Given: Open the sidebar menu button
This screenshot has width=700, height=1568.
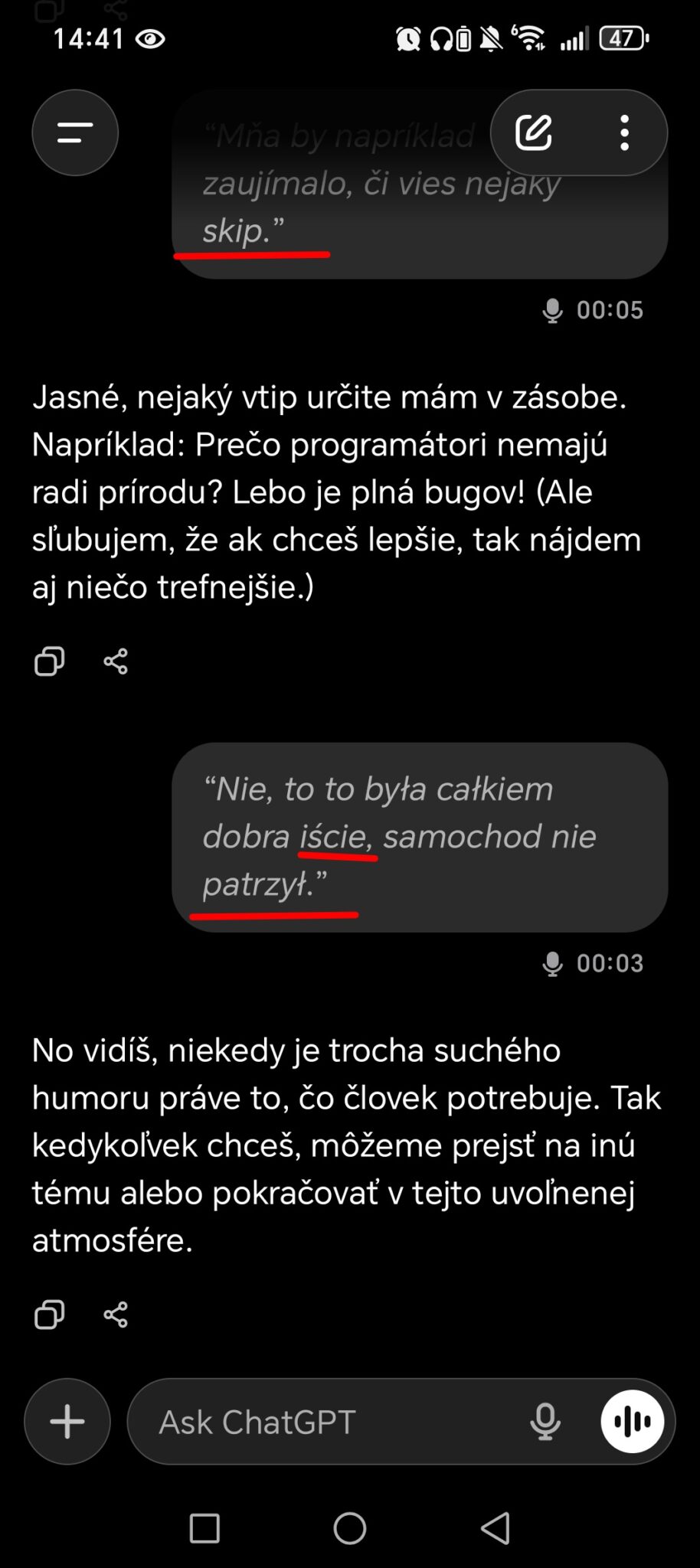Looking at the screenshot, I should coord(75,132).
